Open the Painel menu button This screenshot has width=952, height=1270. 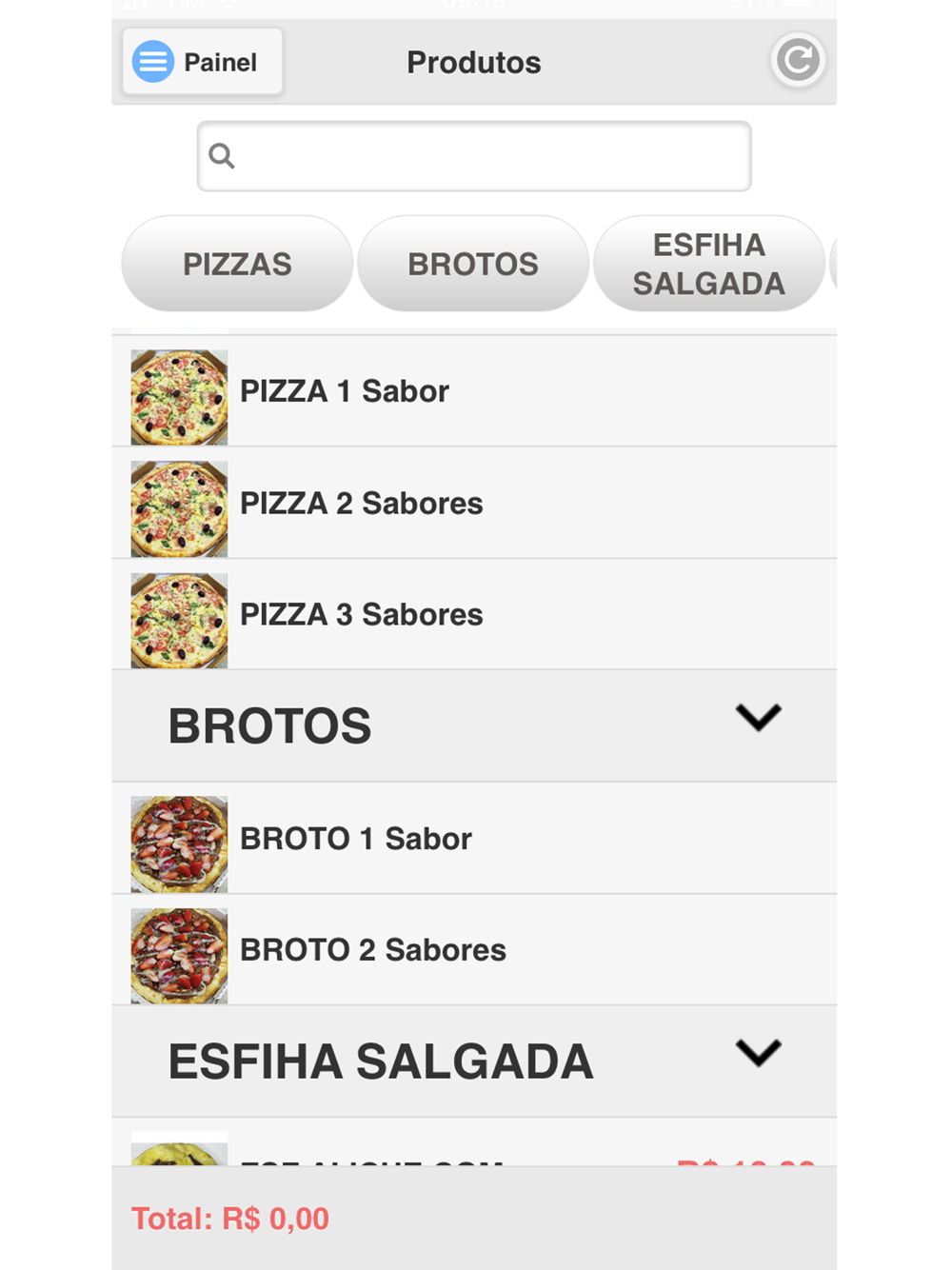coord(202,62)
